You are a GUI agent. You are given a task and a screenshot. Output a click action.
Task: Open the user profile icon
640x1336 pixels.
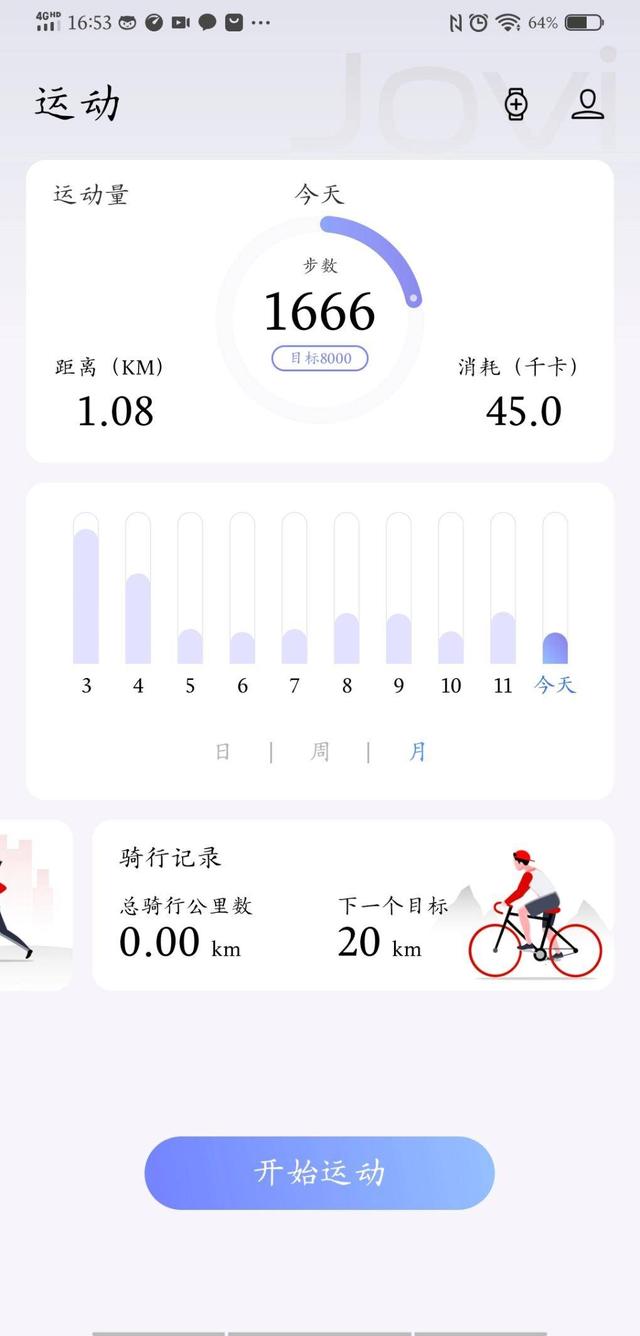[x=588, y=104]
